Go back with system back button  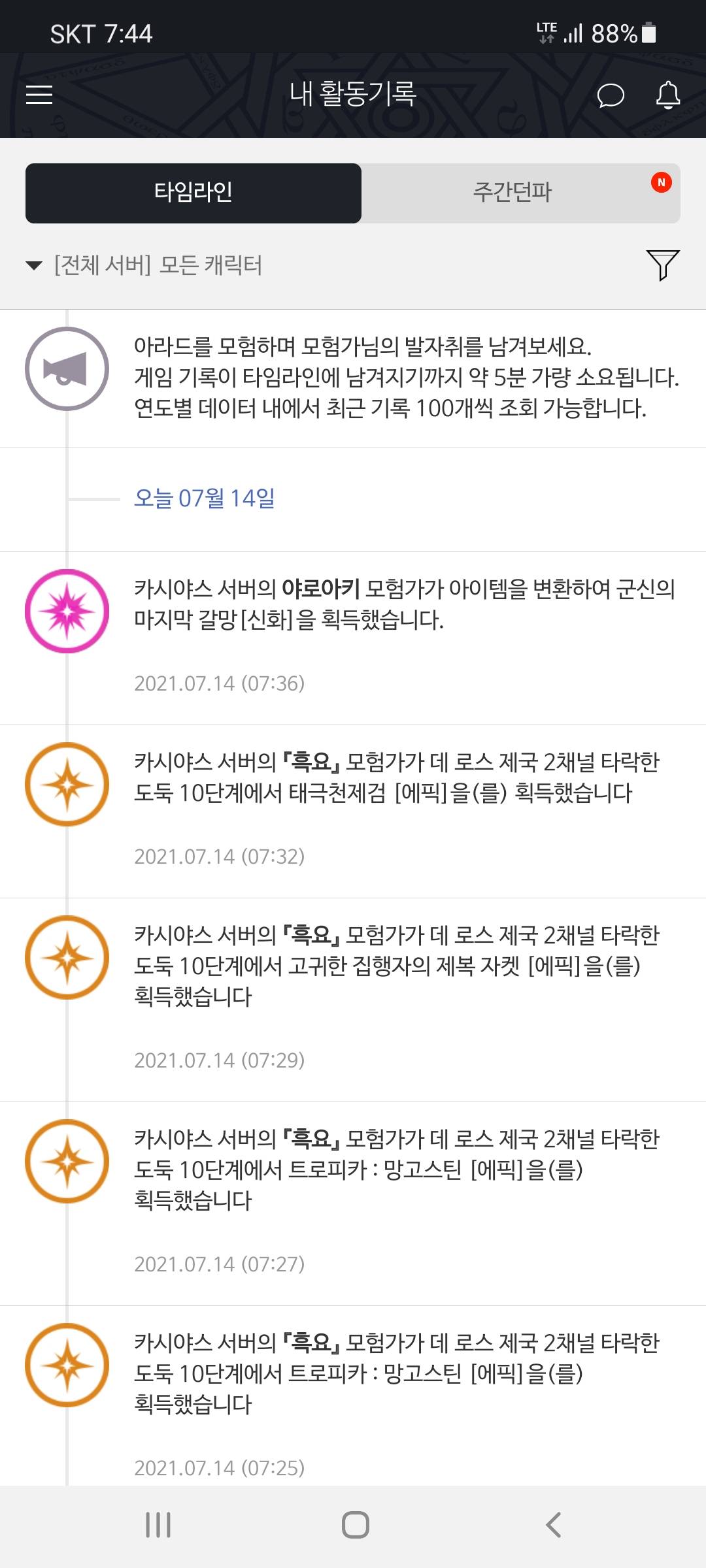click(x=553, y=1525)
